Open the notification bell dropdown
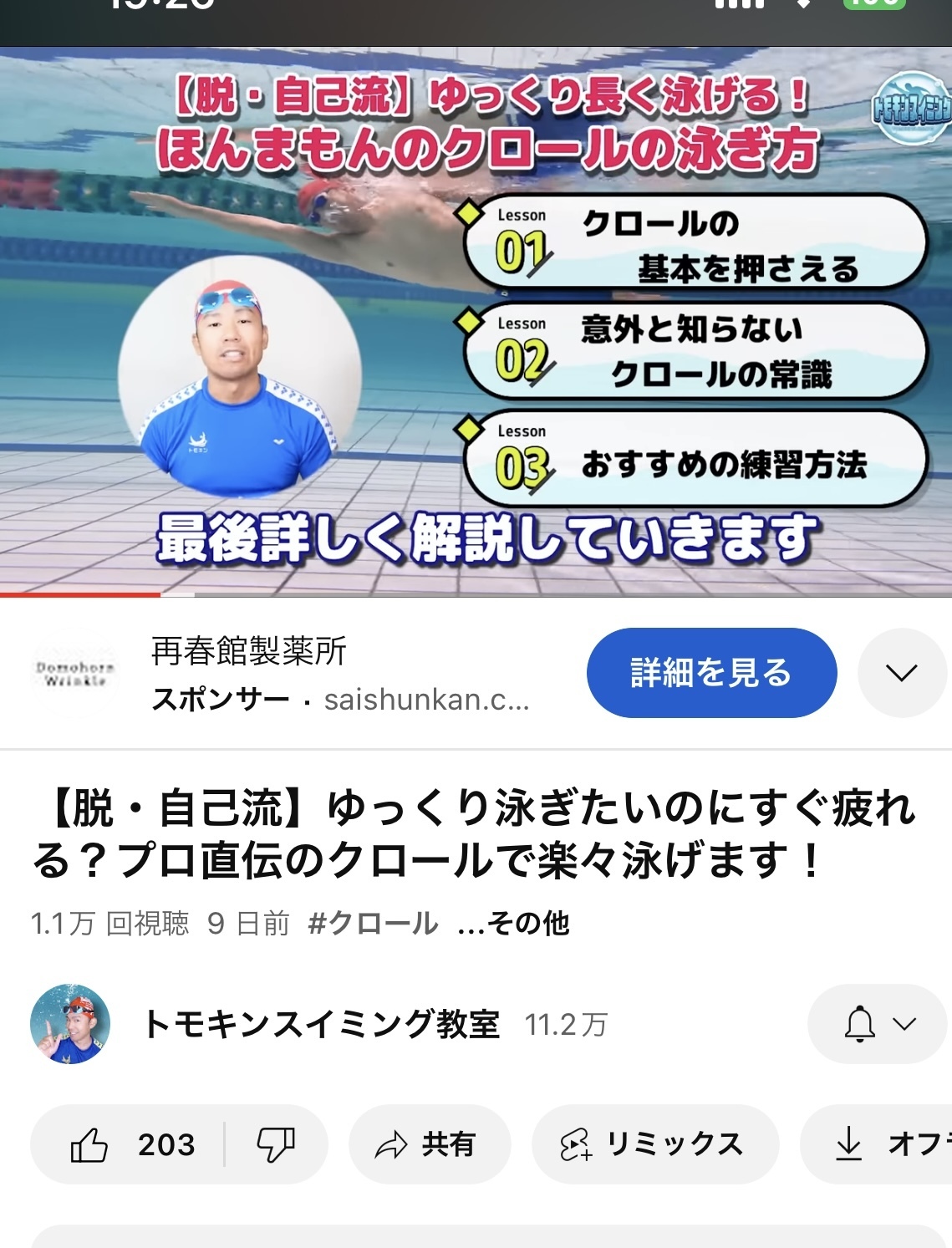The height and width of the screenshot is (1248, 952). click(877, 1024)
